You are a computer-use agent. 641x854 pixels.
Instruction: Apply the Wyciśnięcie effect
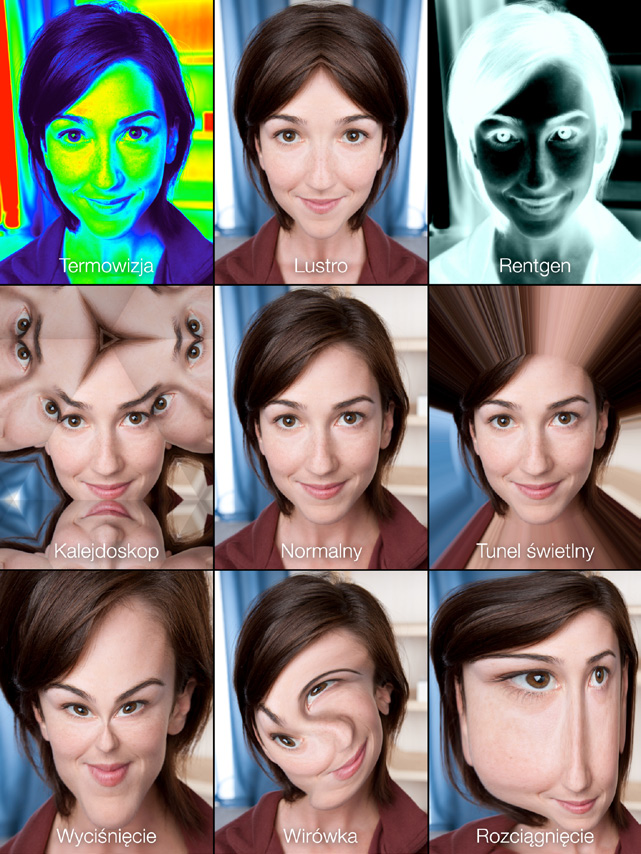pyautogui.click(x=106, y=712)
